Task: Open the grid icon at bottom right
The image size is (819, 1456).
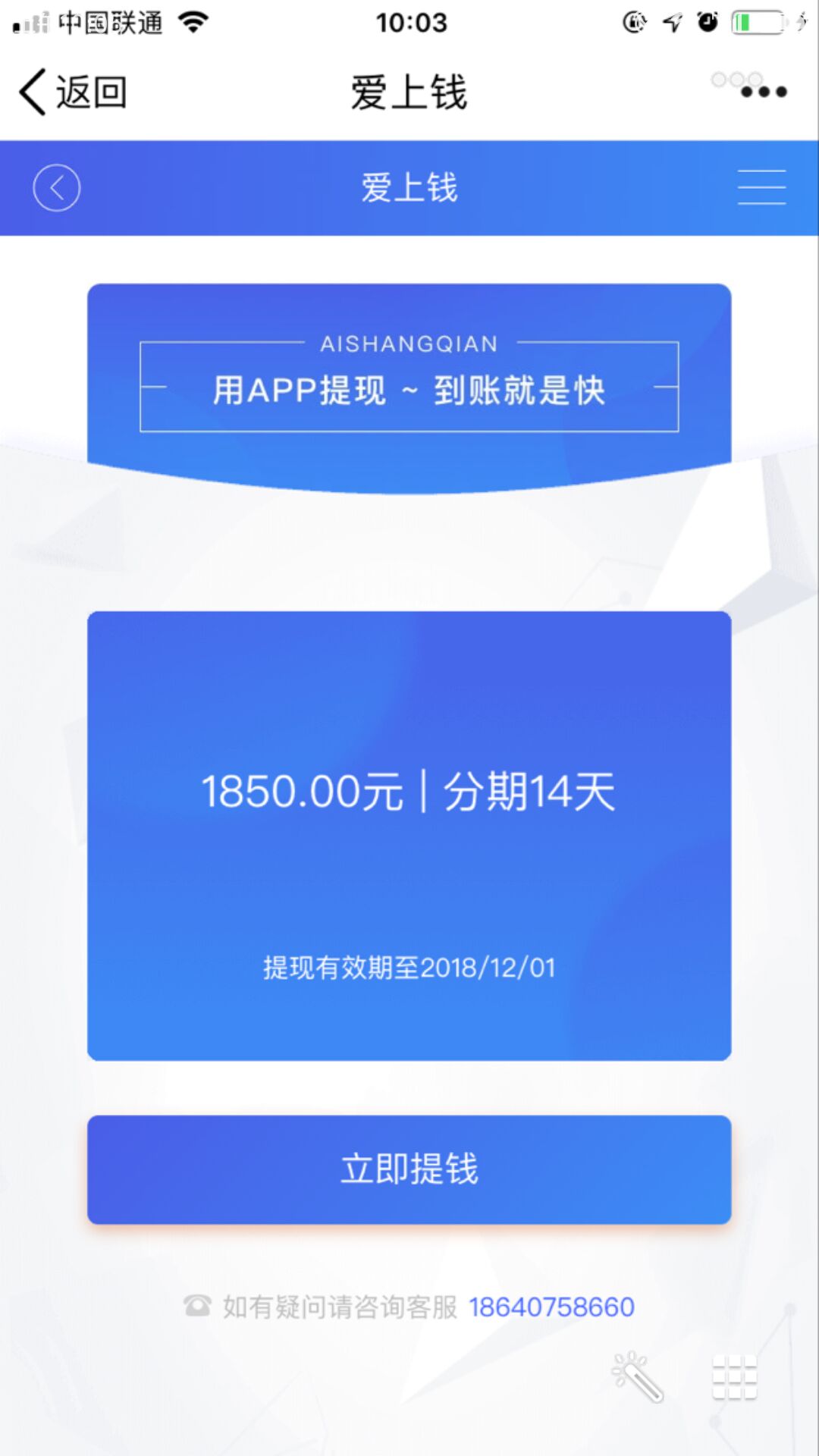Action: (734, 1376)
